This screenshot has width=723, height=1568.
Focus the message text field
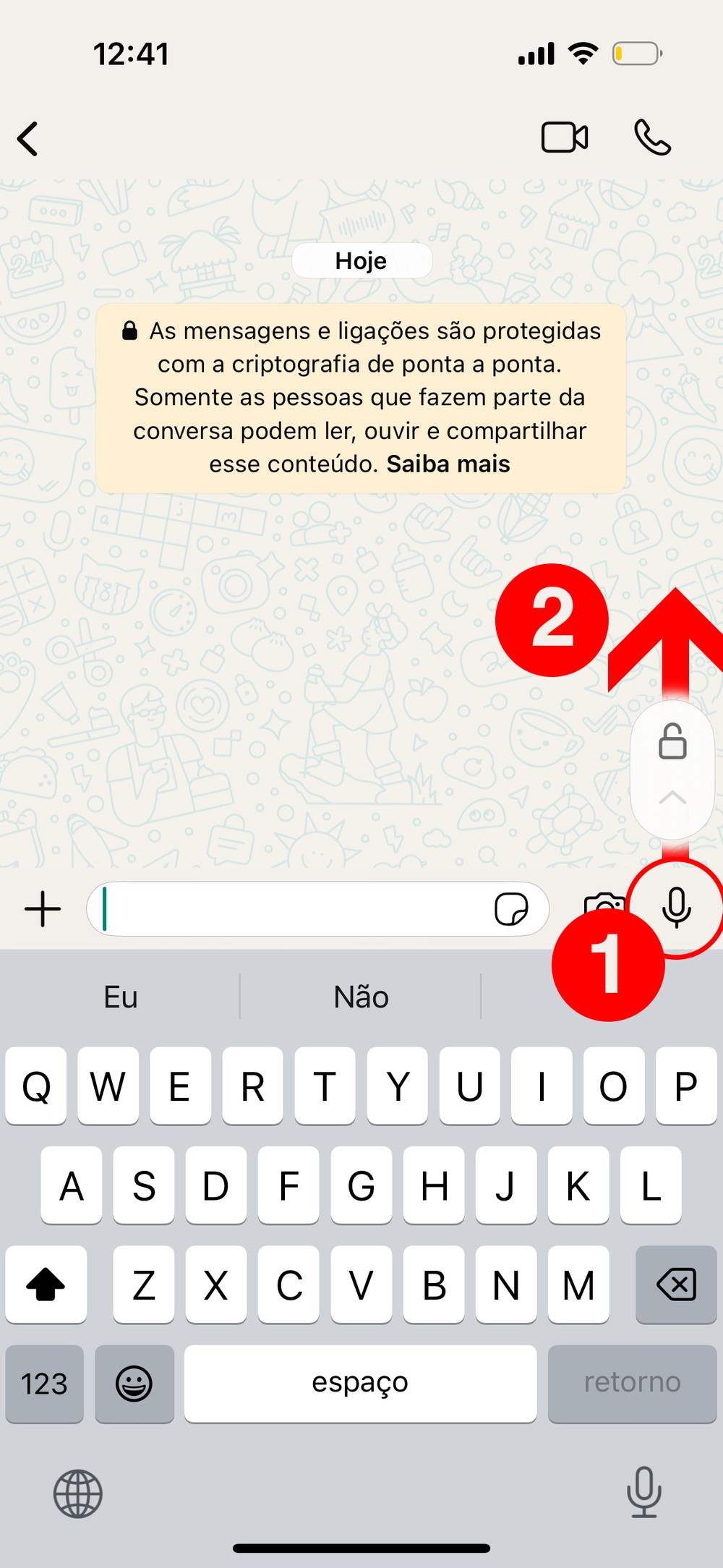coord(289,908)
